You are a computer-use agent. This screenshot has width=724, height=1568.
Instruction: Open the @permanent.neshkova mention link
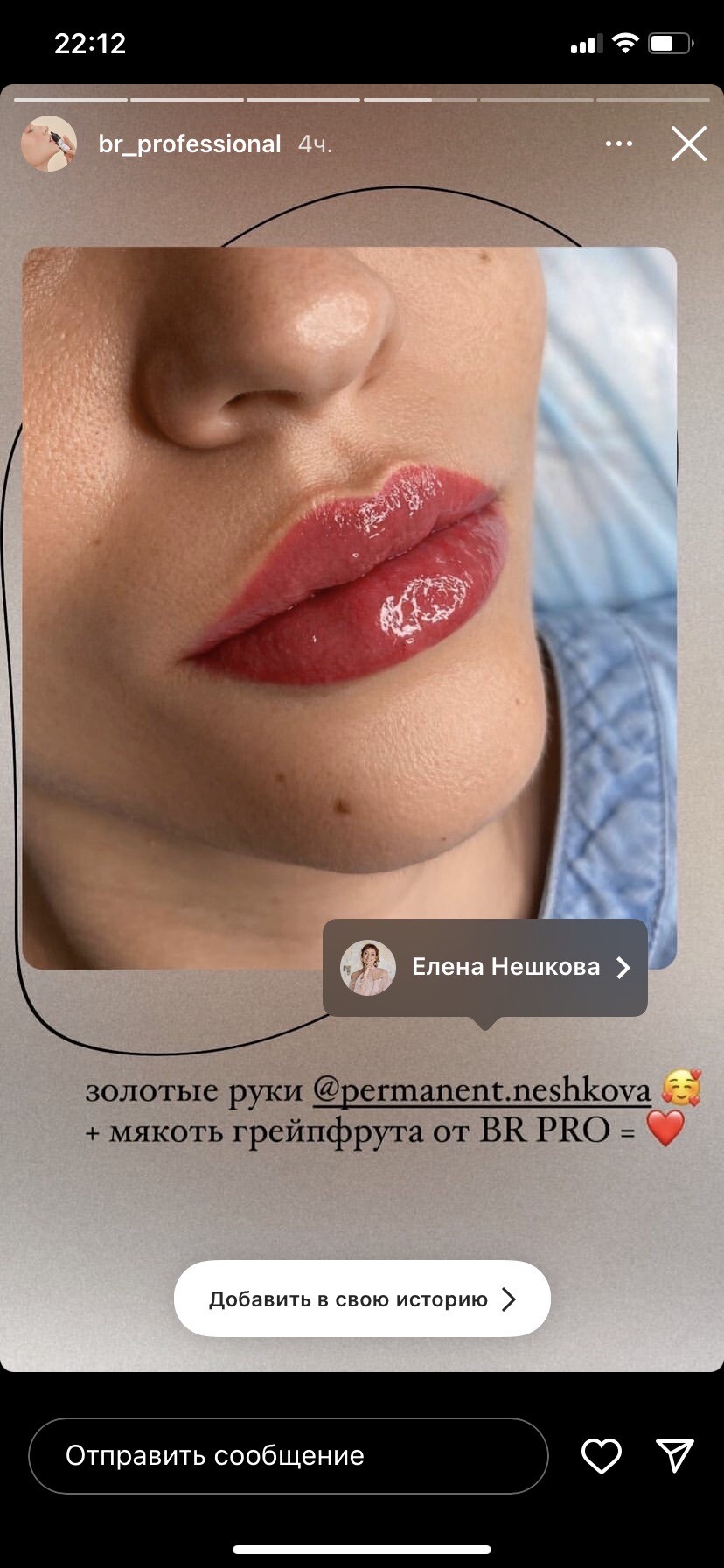pos(482,1091)
